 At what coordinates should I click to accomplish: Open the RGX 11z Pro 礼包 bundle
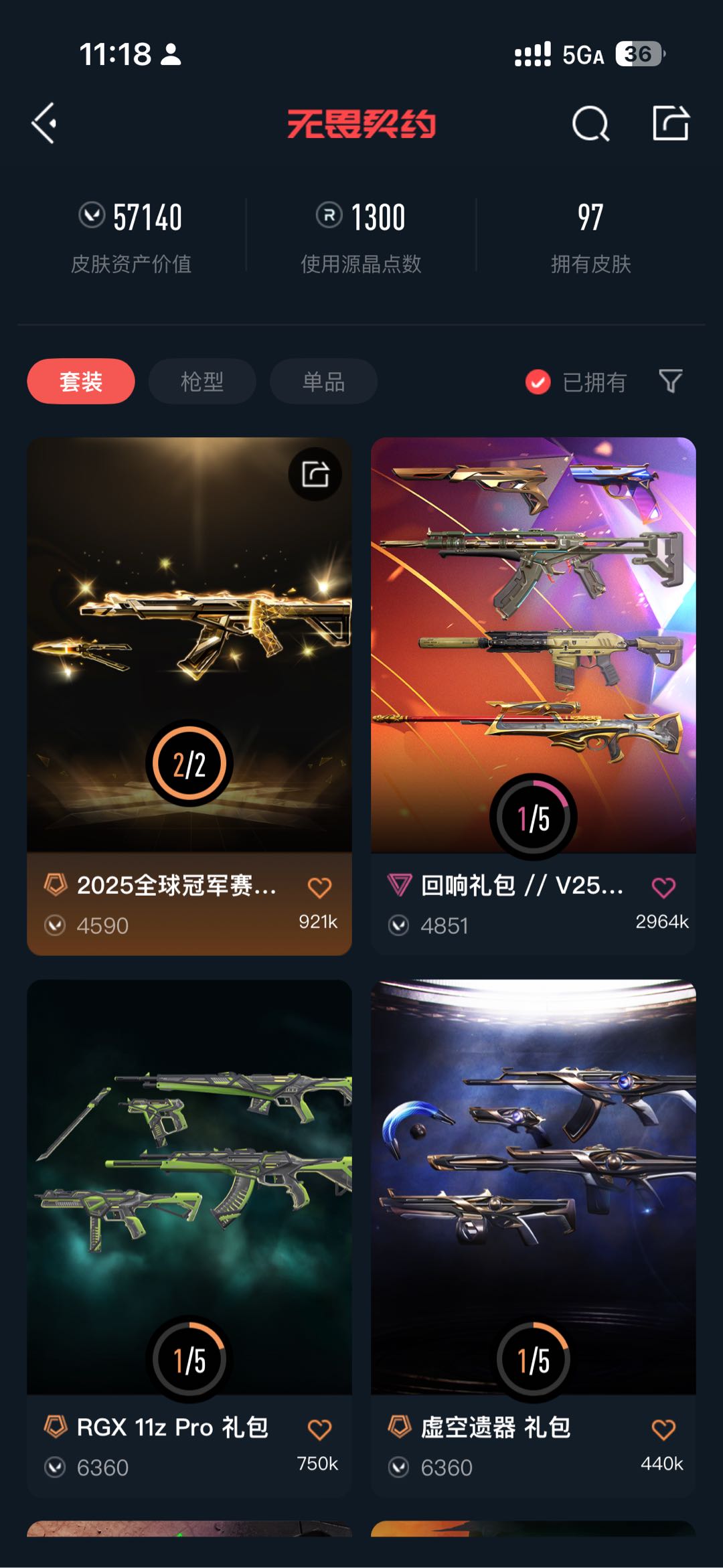[x=189, y=1185]
